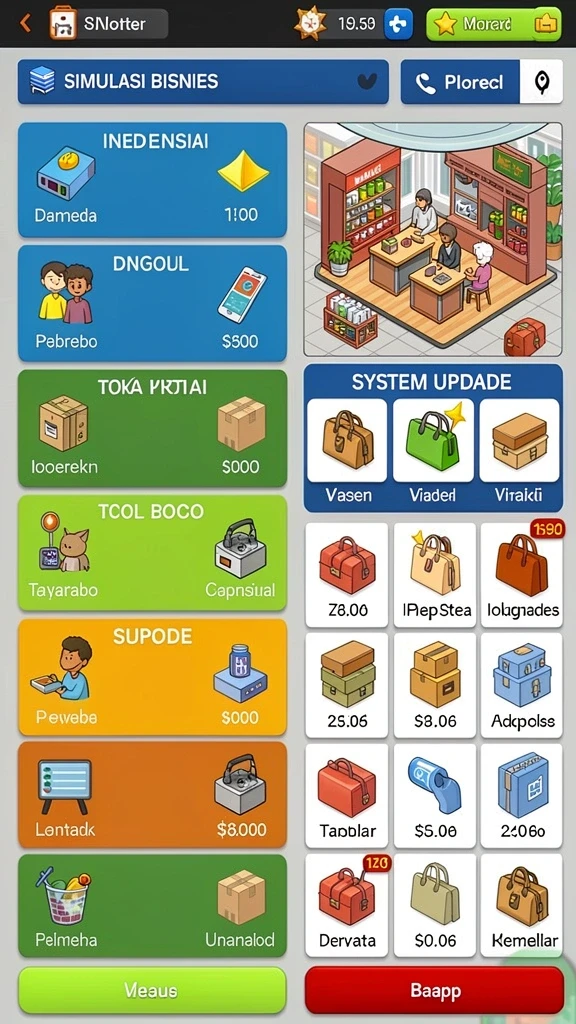Image resolution: width=576 pixels, height=1024 pixels.
Task: Open the location pin icon
Action: click(x=541, y=82)
